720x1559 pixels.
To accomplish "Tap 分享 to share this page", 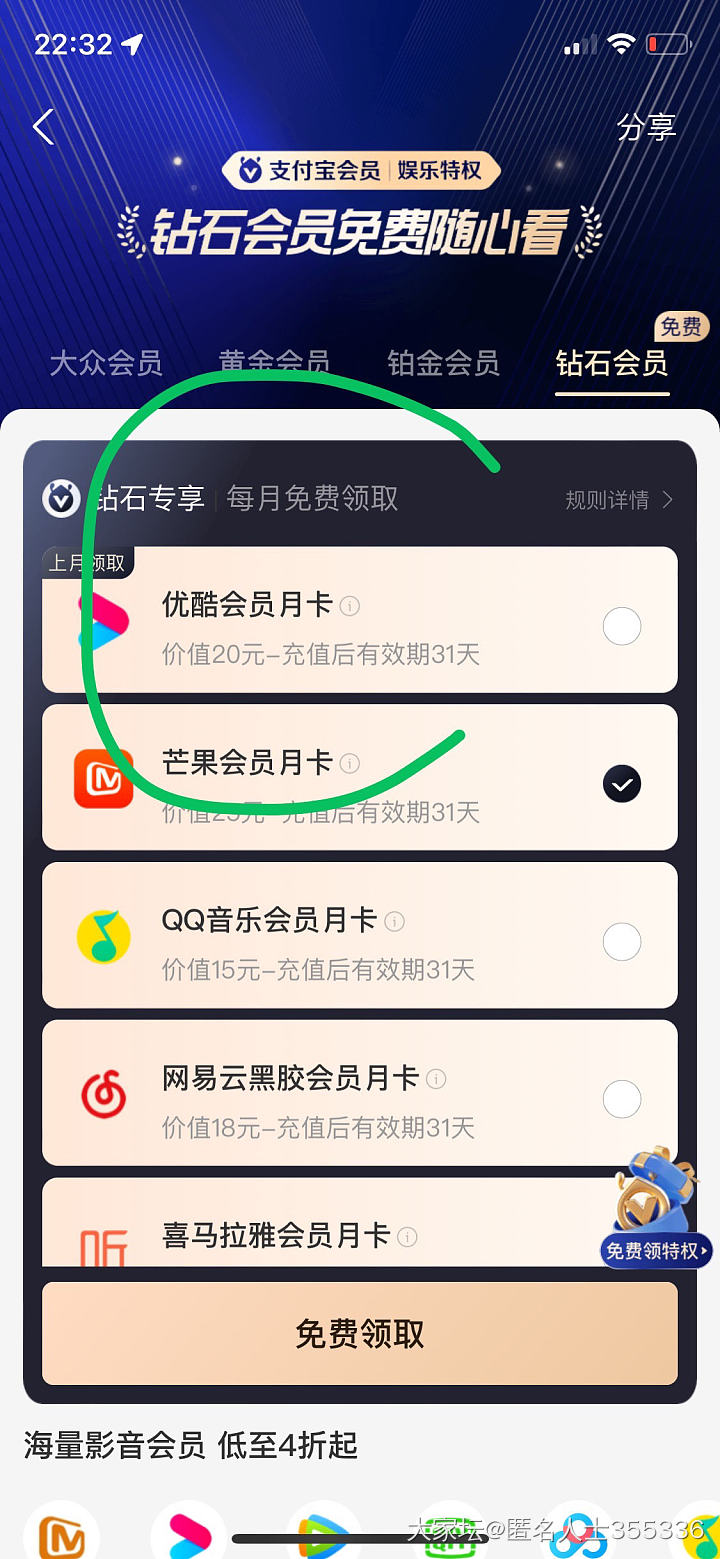I will (x=646, y=127).
